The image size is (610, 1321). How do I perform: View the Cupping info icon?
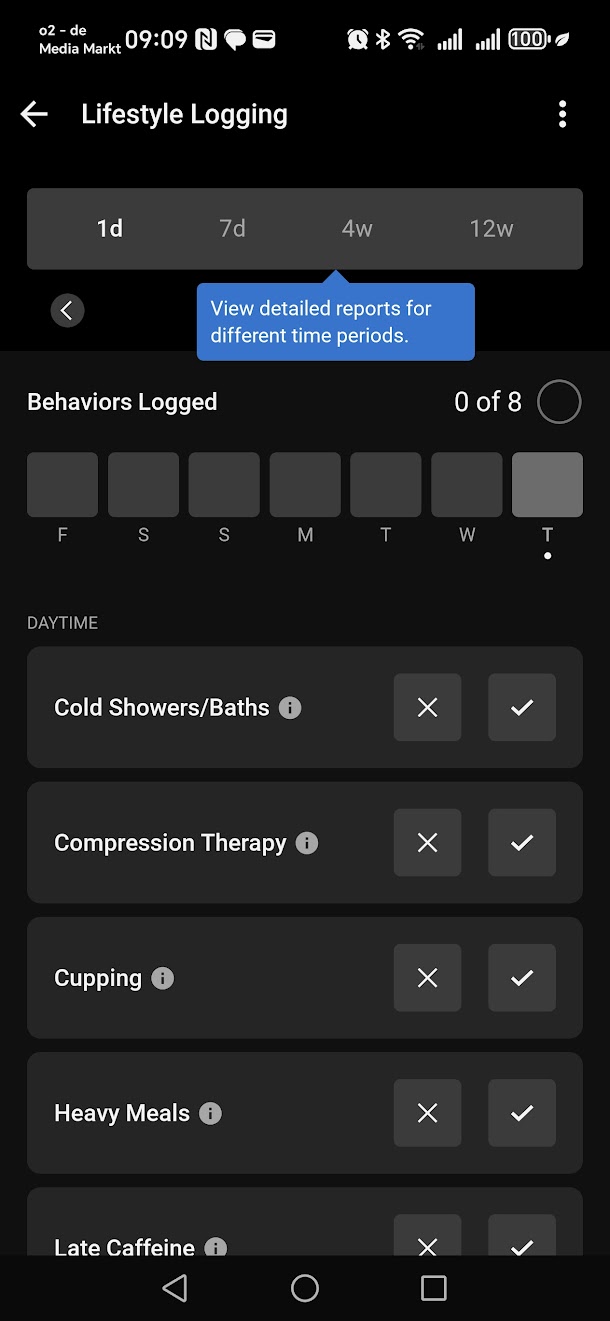162,978
